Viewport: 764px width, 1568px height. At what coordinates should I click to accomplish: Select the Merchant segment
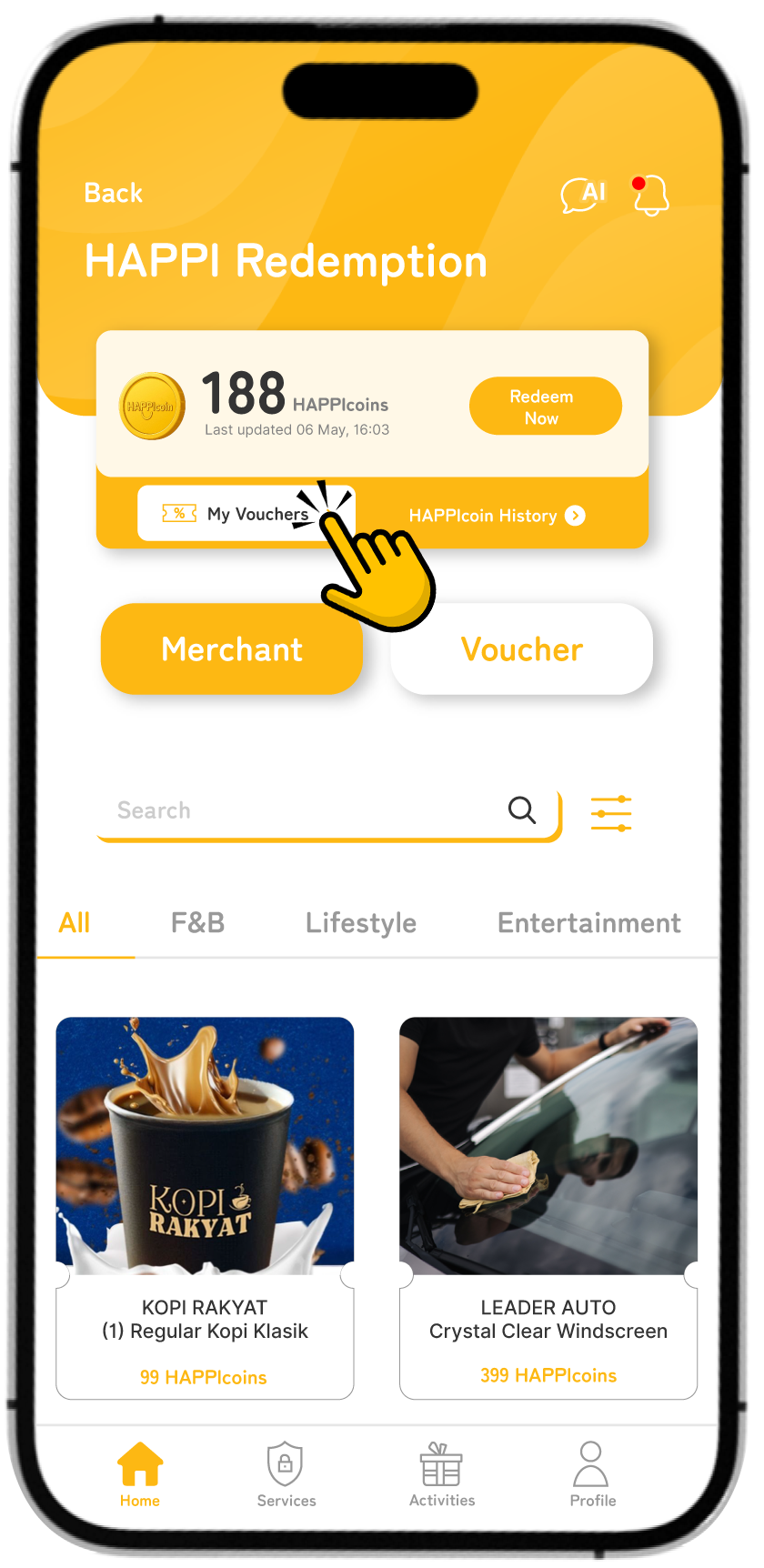[x=232, y=649]
